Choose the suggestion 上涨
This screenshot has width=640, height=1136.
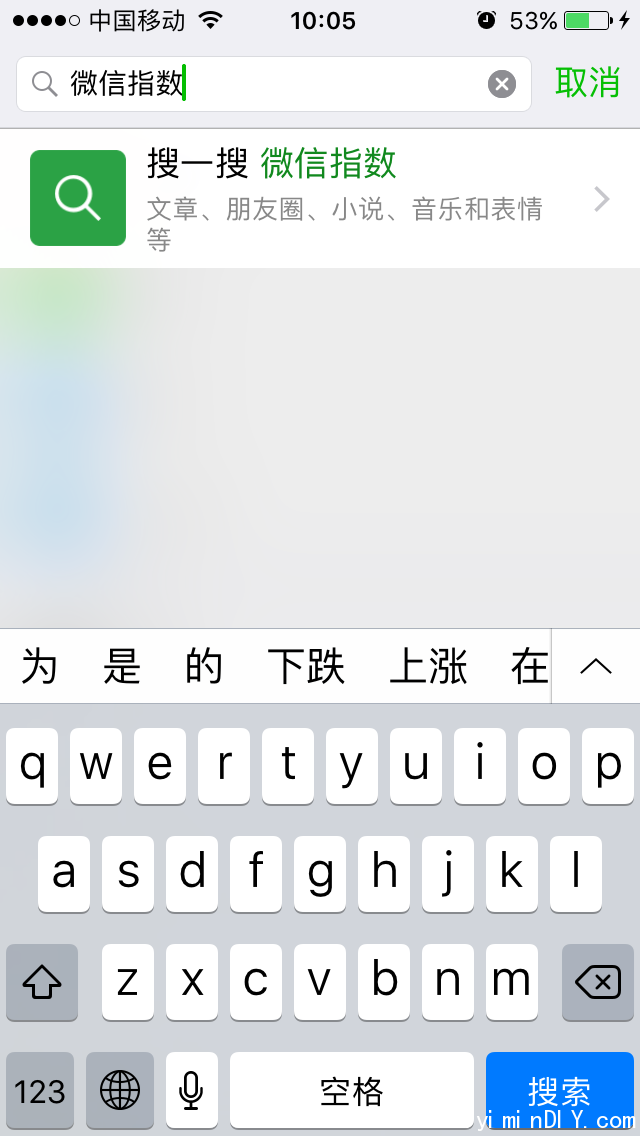click(428, 667)
